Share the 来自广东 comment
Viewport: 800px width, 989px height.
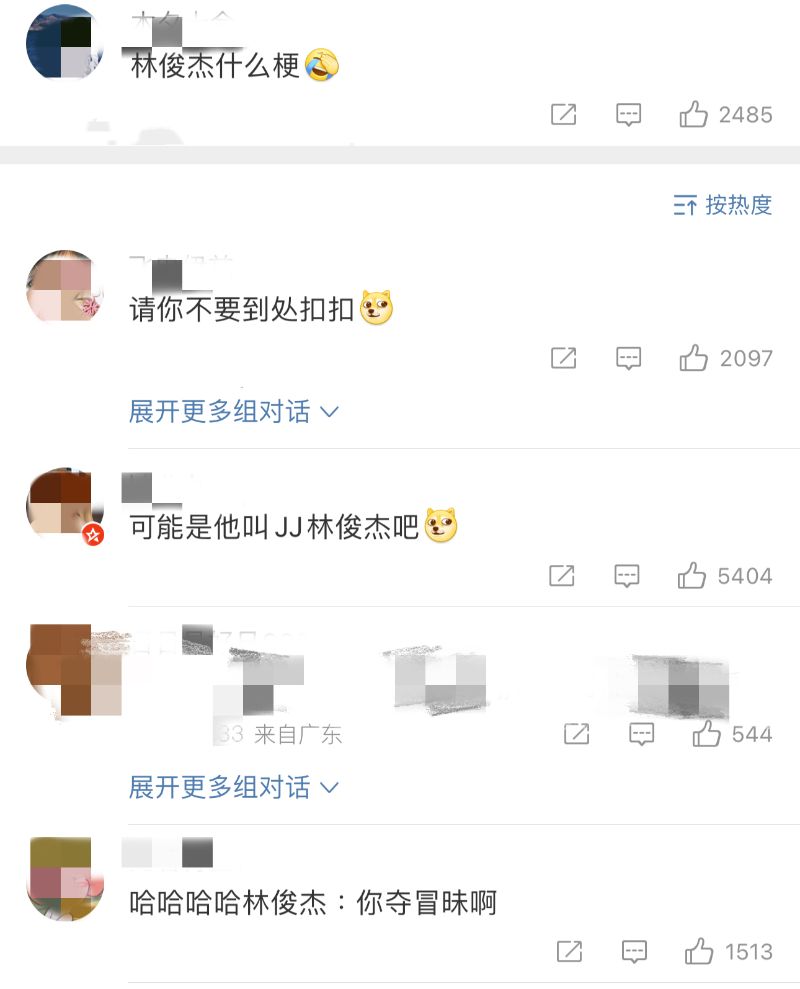(577, 735)
